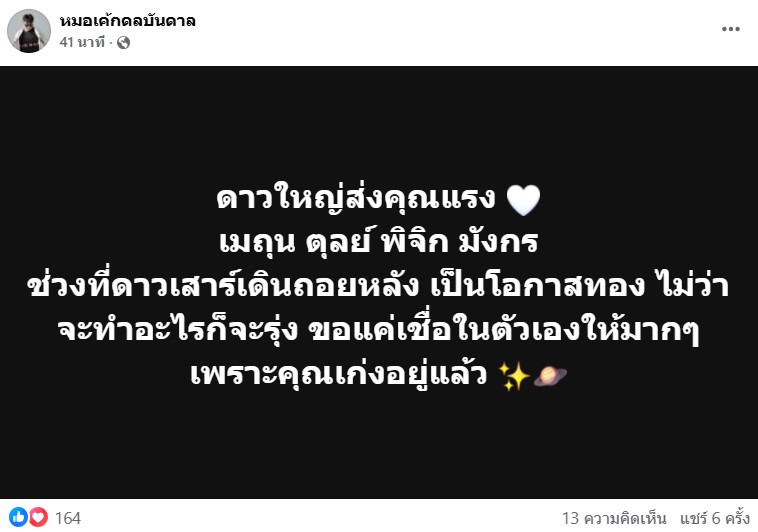Screen dimensions: 758x532
Task: Open the post's three-dot options menu
Action: [x=731, y=30]
